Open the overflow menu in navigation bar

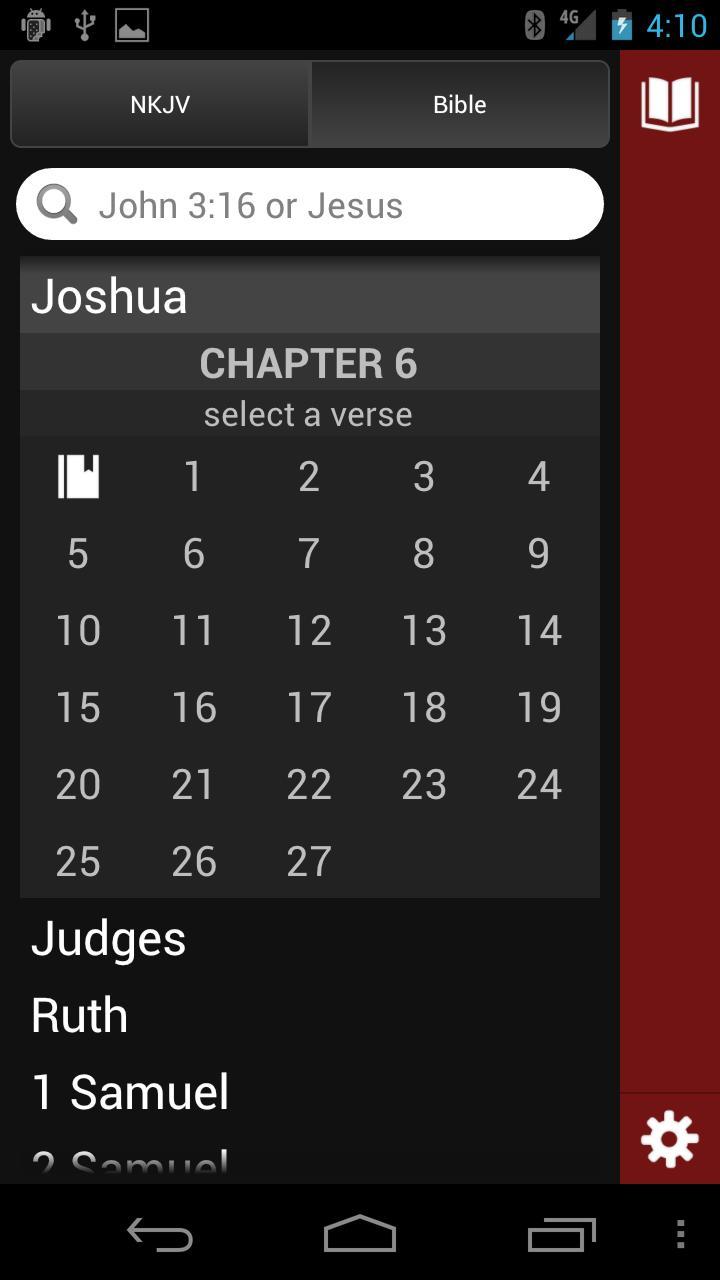[x=681, y=1235]
